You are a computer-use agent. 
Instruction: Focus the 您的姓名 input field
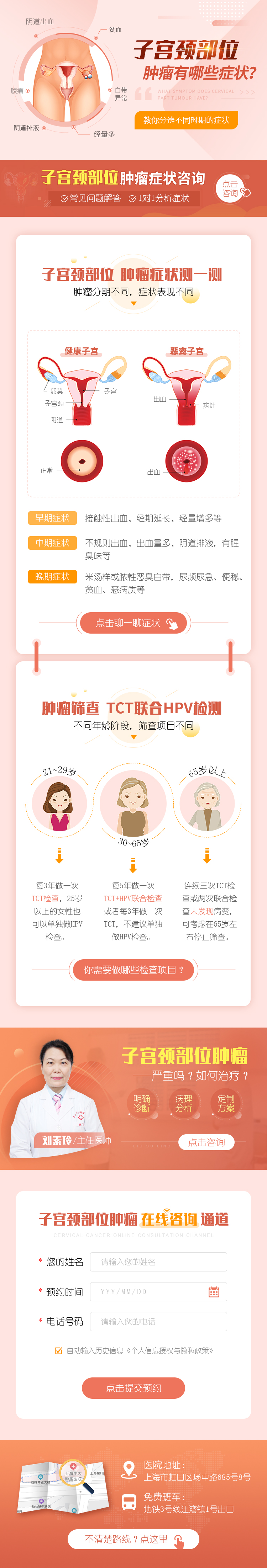(x=158, y=1261)
